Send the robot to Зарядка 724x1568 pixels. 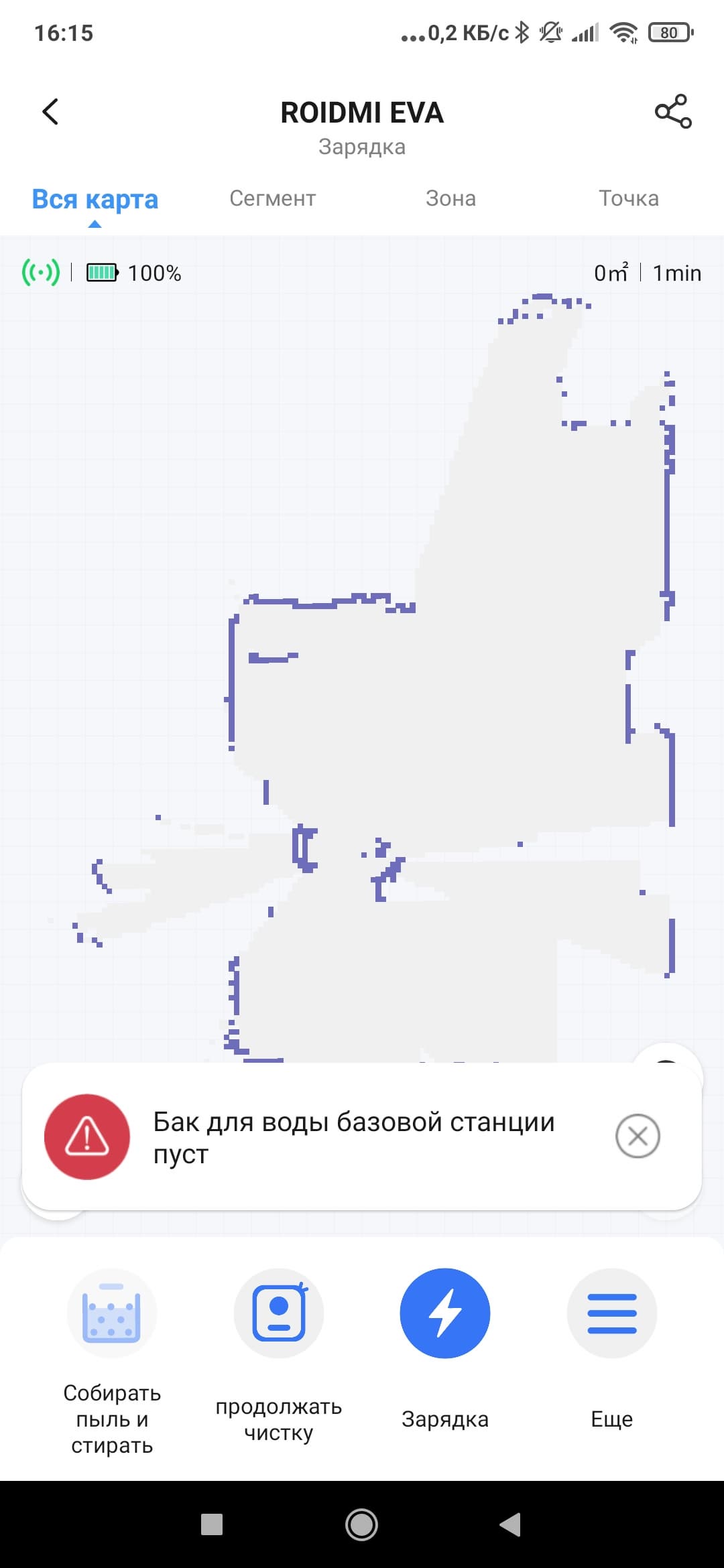(445, 1314)
